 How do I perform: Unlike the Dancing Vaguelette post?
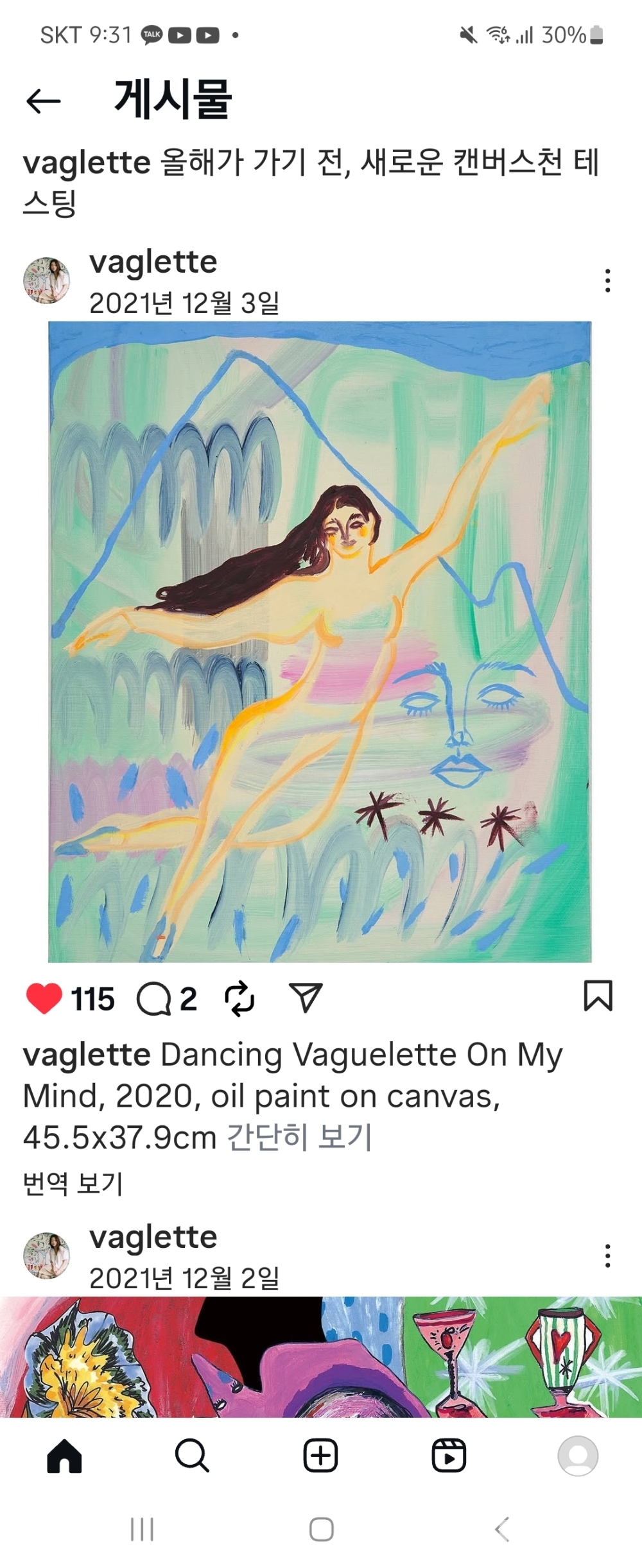tap(44, 998)
